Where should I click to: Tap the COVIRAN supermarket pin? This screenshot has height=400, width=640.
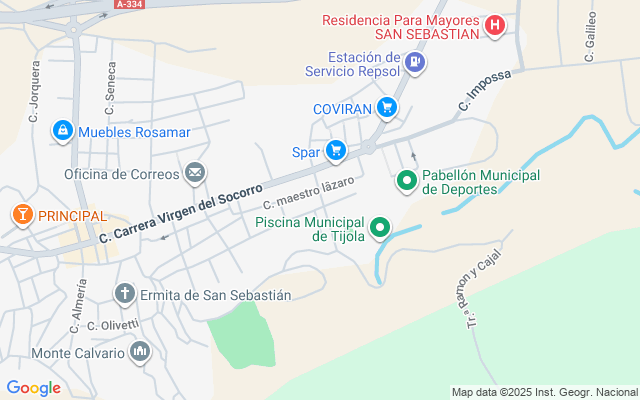click(387, 108)
